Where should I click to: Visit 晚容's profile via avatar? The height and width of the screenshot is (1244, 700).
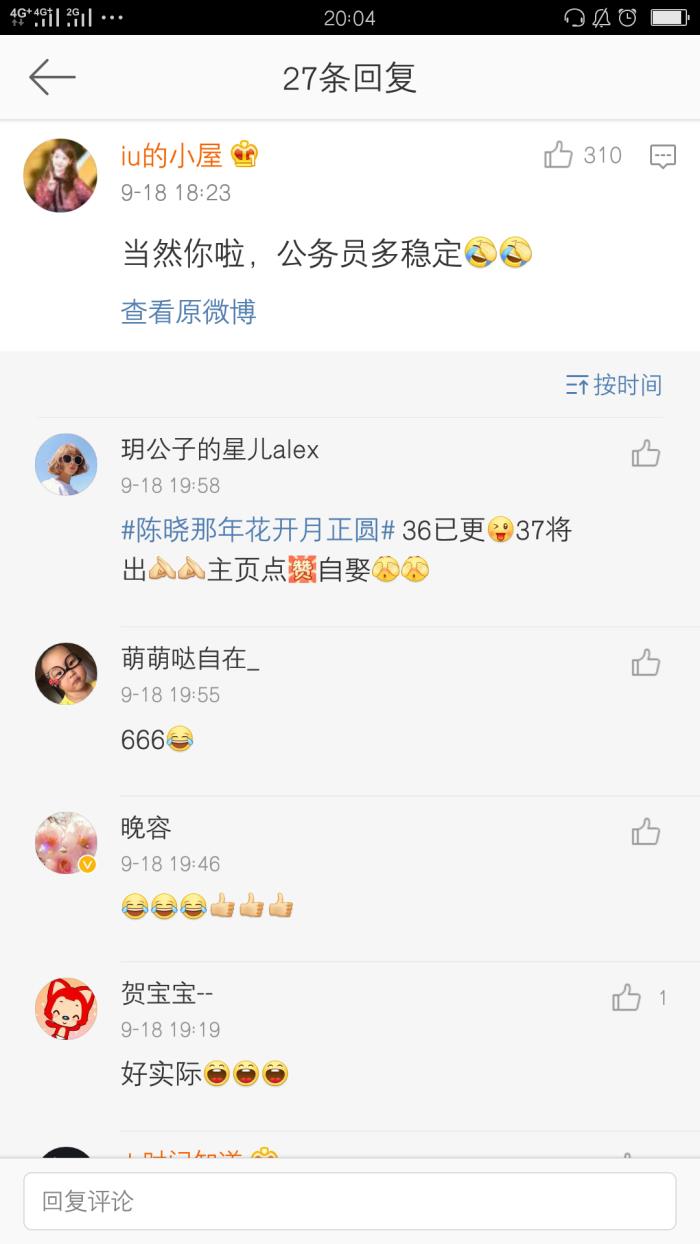point(66,843)
